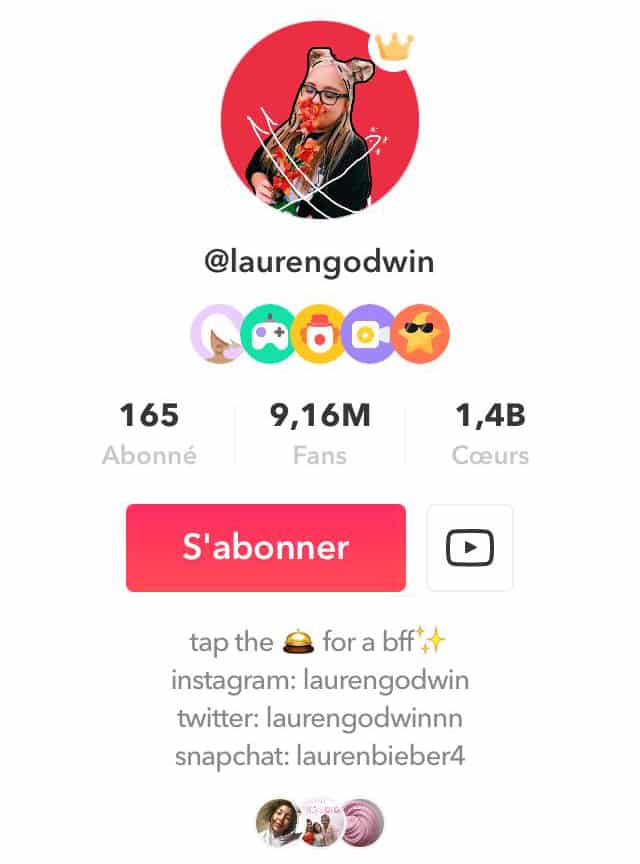Tap the sunglasses star badge

pos(421,334)
